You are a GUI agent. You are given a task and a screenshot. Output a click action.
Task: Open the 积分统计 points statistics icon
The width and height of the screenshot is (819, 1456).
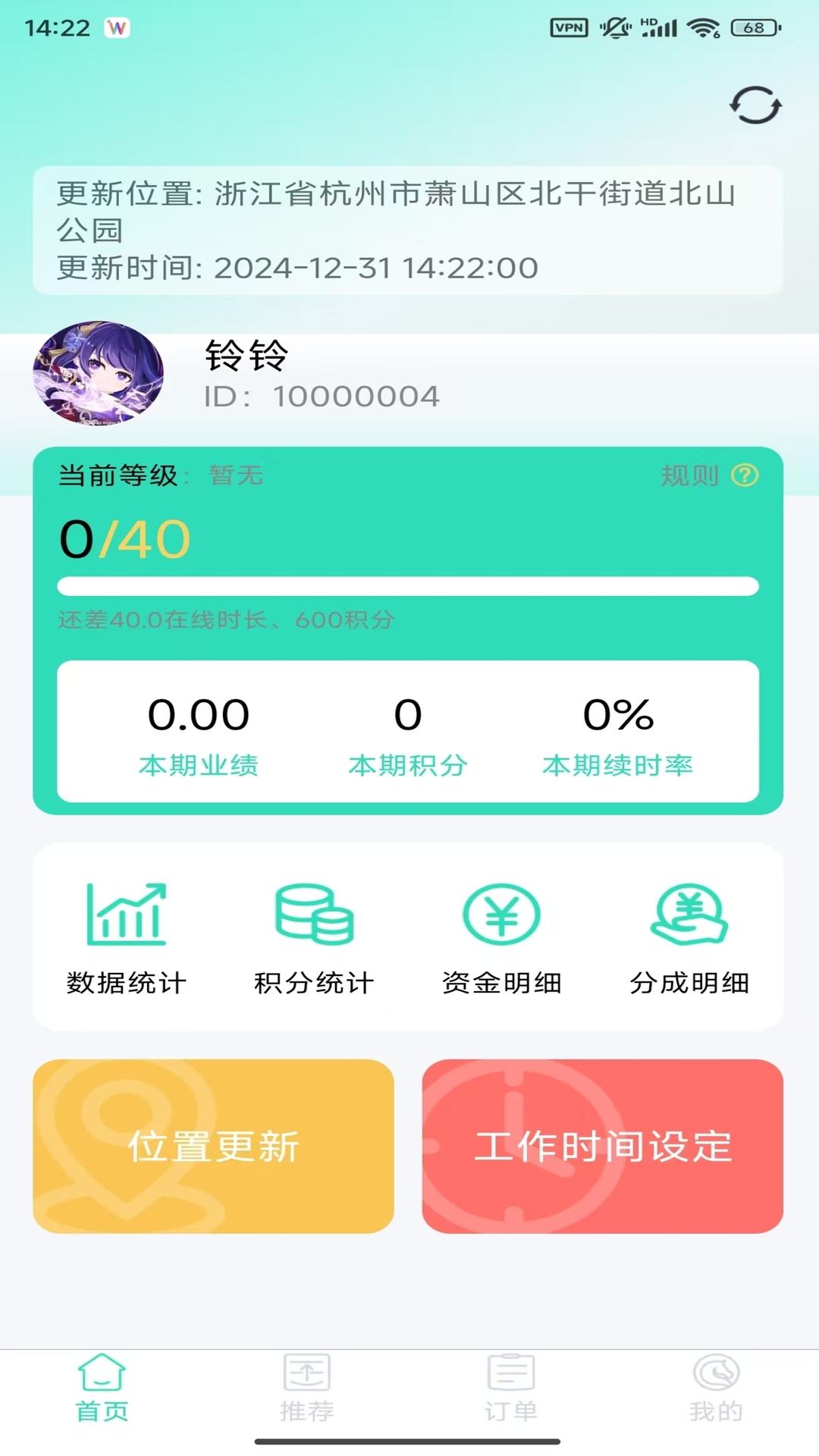313,915
